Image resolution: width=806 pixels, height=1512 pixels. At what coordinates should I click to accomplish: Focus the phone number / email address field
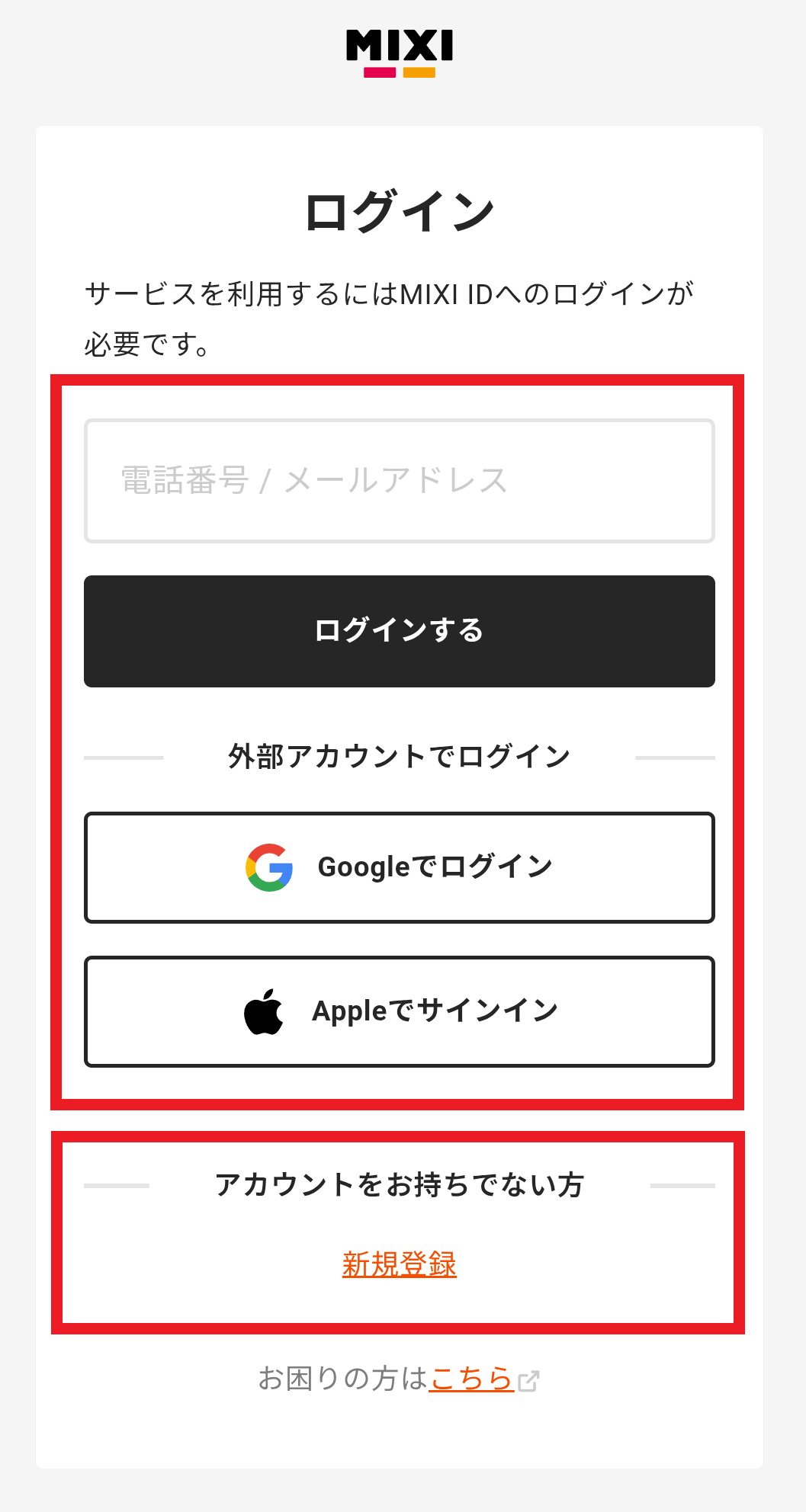click(x=399, y=481)
